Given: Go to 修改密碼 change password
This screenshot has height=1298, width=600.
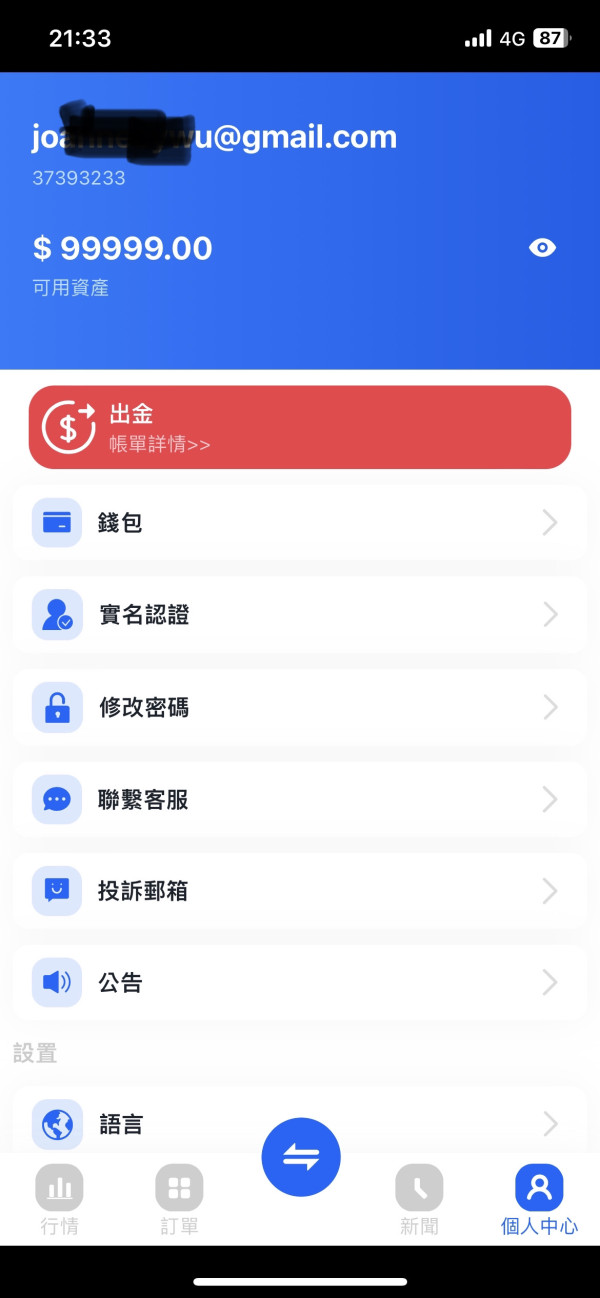Looking at the screenshot, I should coord(300,707).
